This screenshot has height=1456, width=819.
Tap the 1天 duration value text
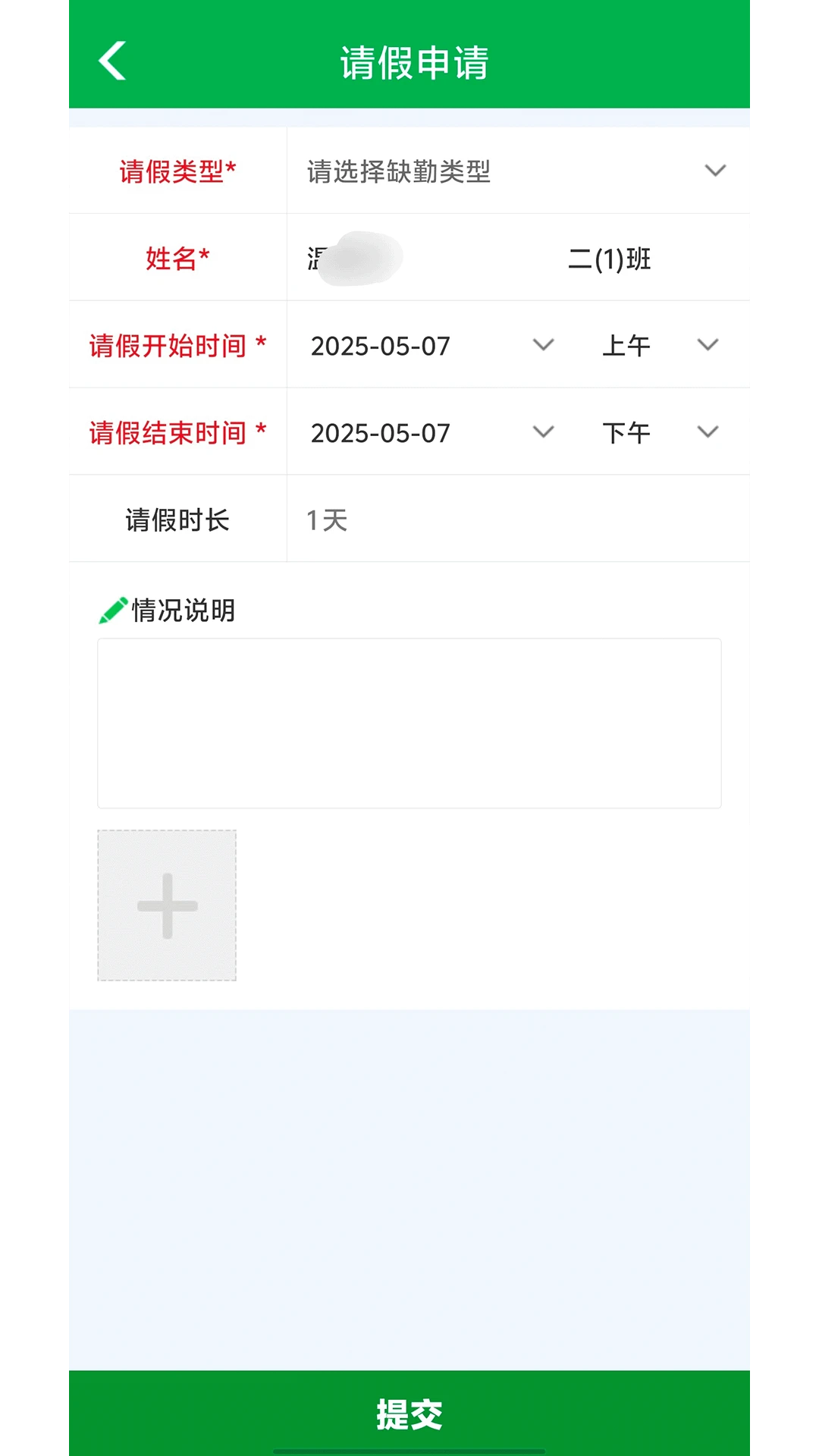coord(326,519)
